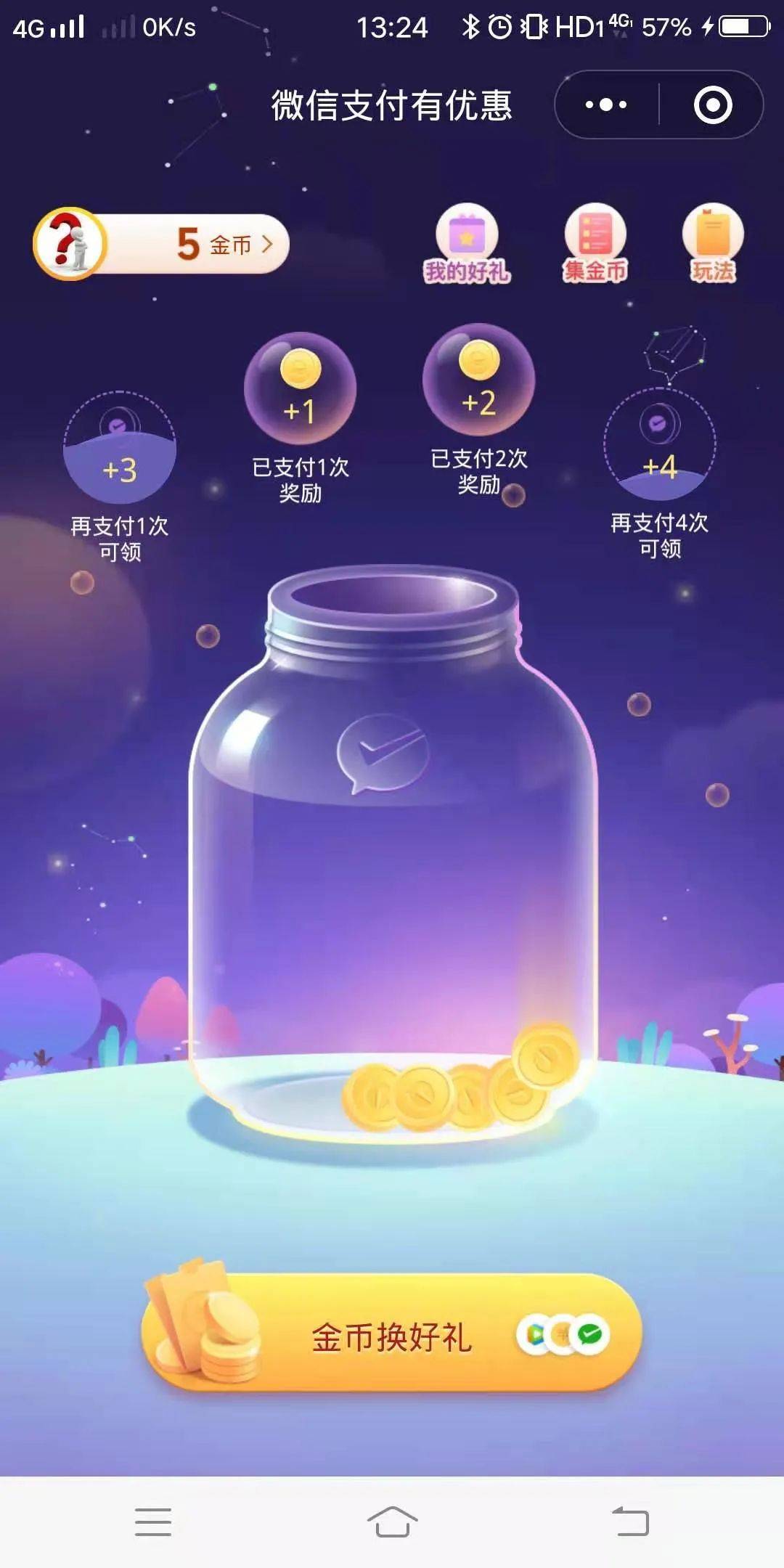The width and height of the screenshot is (784, 1568).
Task: Close the mini program via circle icon
Action: (712, 105)
